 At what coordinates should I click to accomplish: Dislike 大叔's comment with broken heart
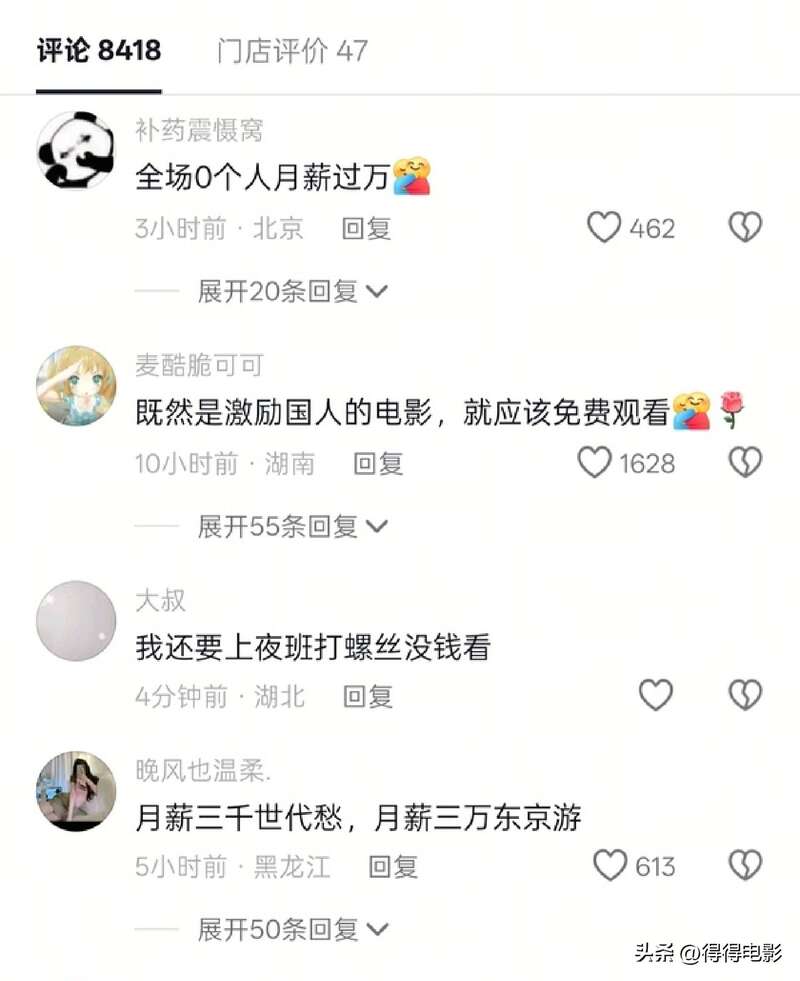745,695
